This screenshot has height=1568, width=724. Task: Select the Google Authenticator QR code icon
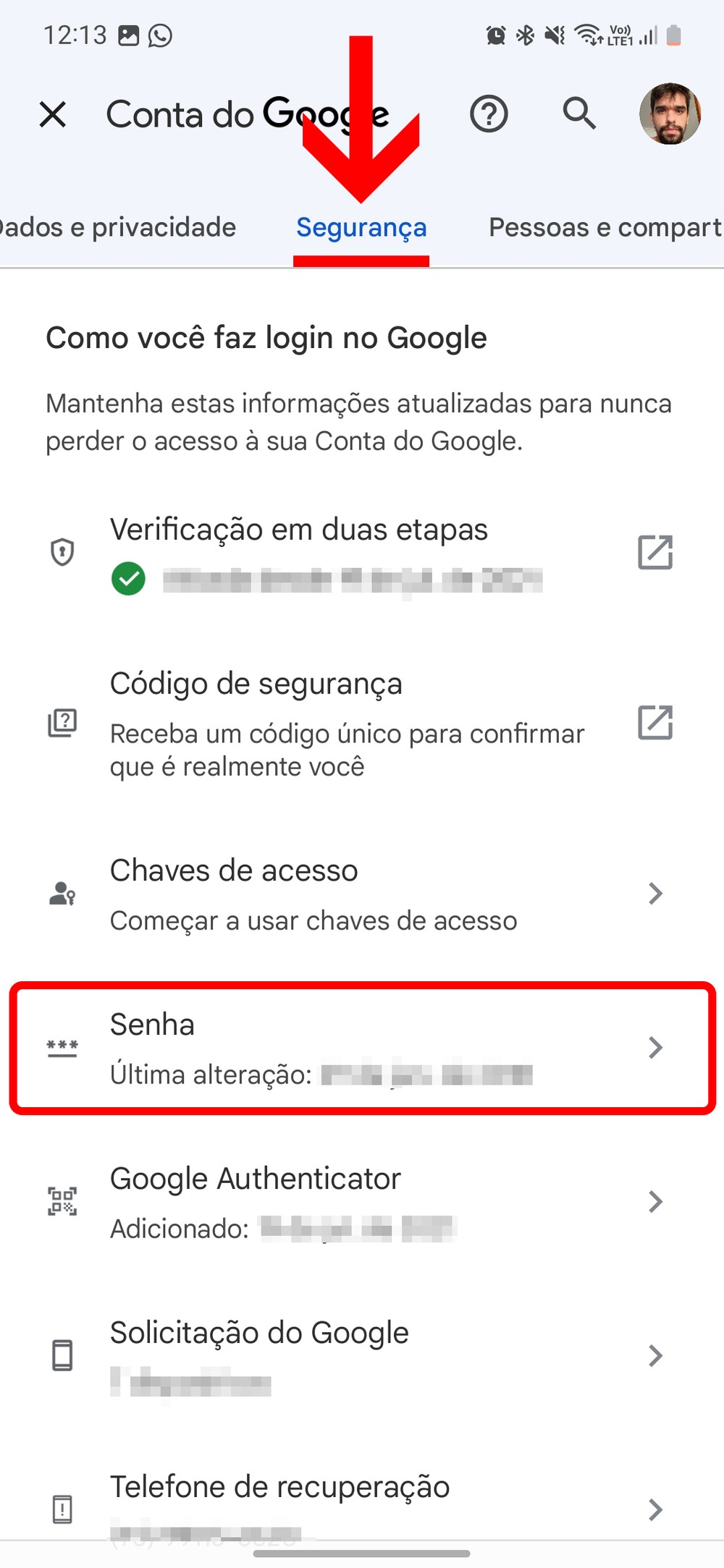point(62,1201)
